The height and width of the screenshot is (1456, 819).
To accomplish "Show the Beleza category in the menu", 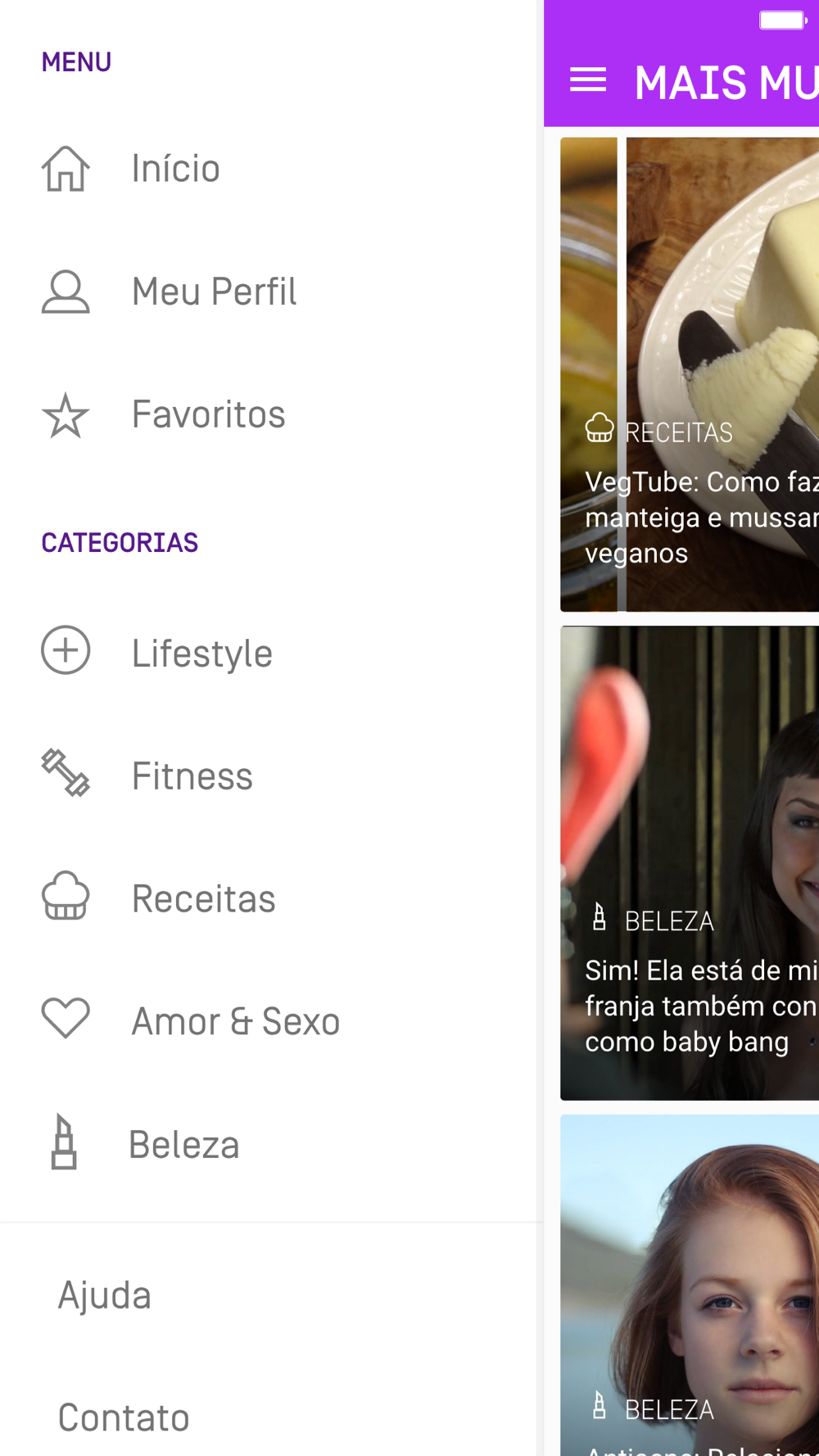I will click(x=183, y=1144).
